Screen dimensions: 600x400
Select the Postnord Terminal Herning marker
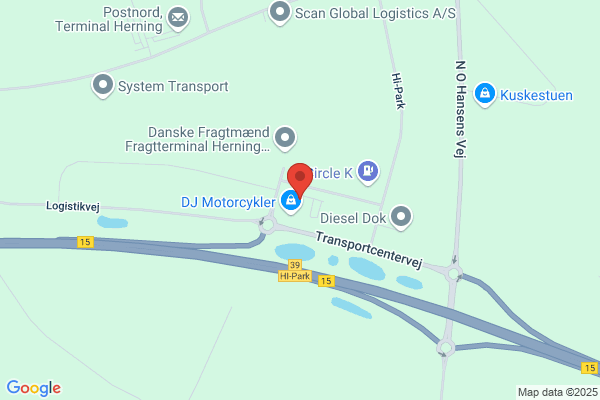[178, 18]
